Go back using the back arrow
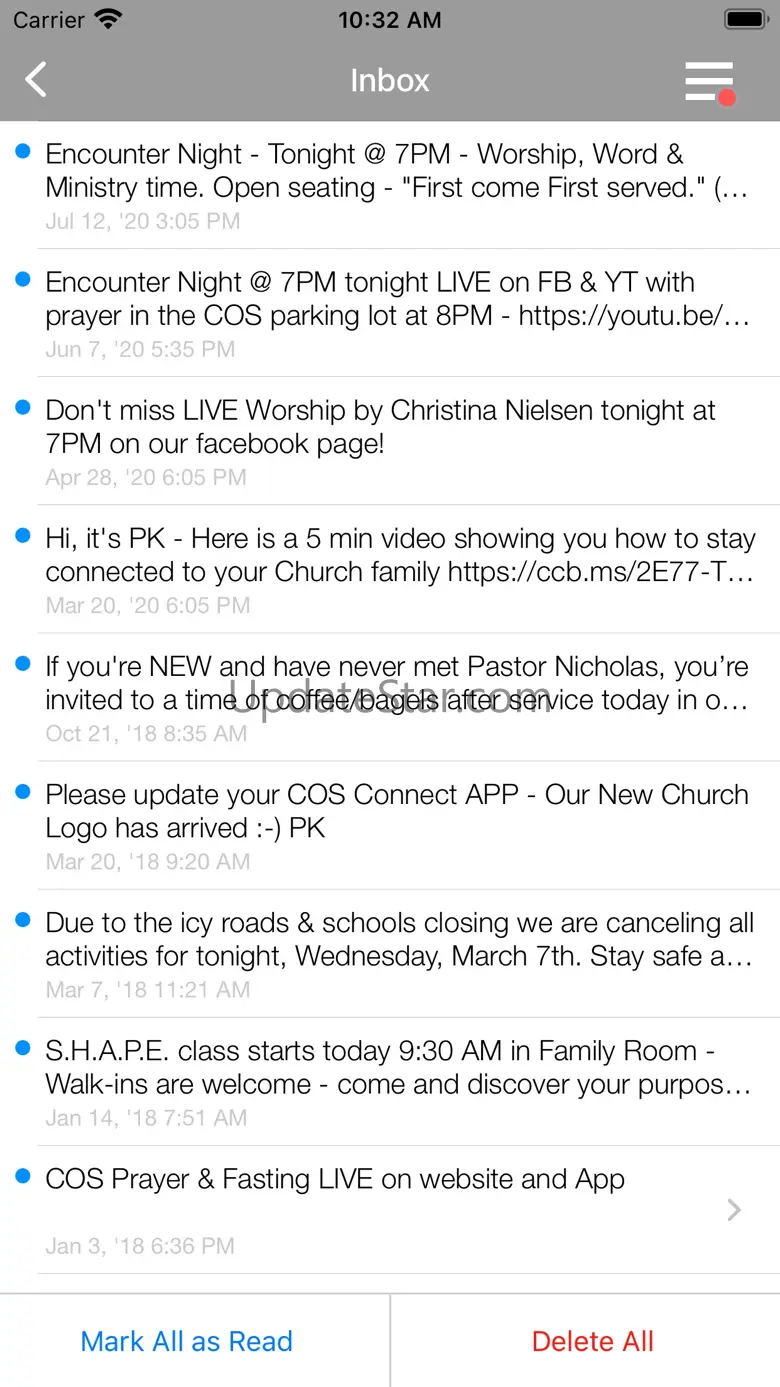 tap(36, 80)
